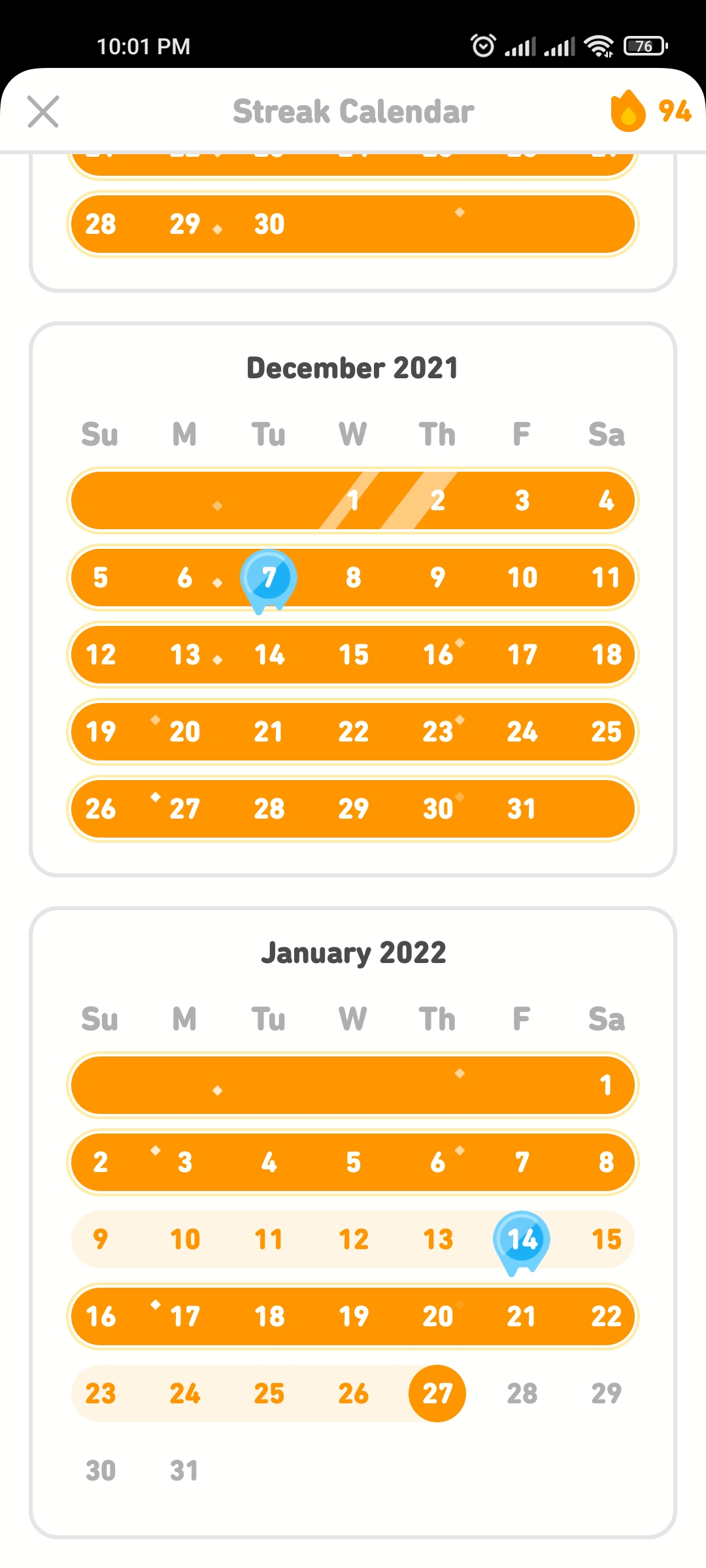Tap the streak freeze marker on December 7
Image resolution: width=706 pixels, height=1568 pixels.
point(269,581)
